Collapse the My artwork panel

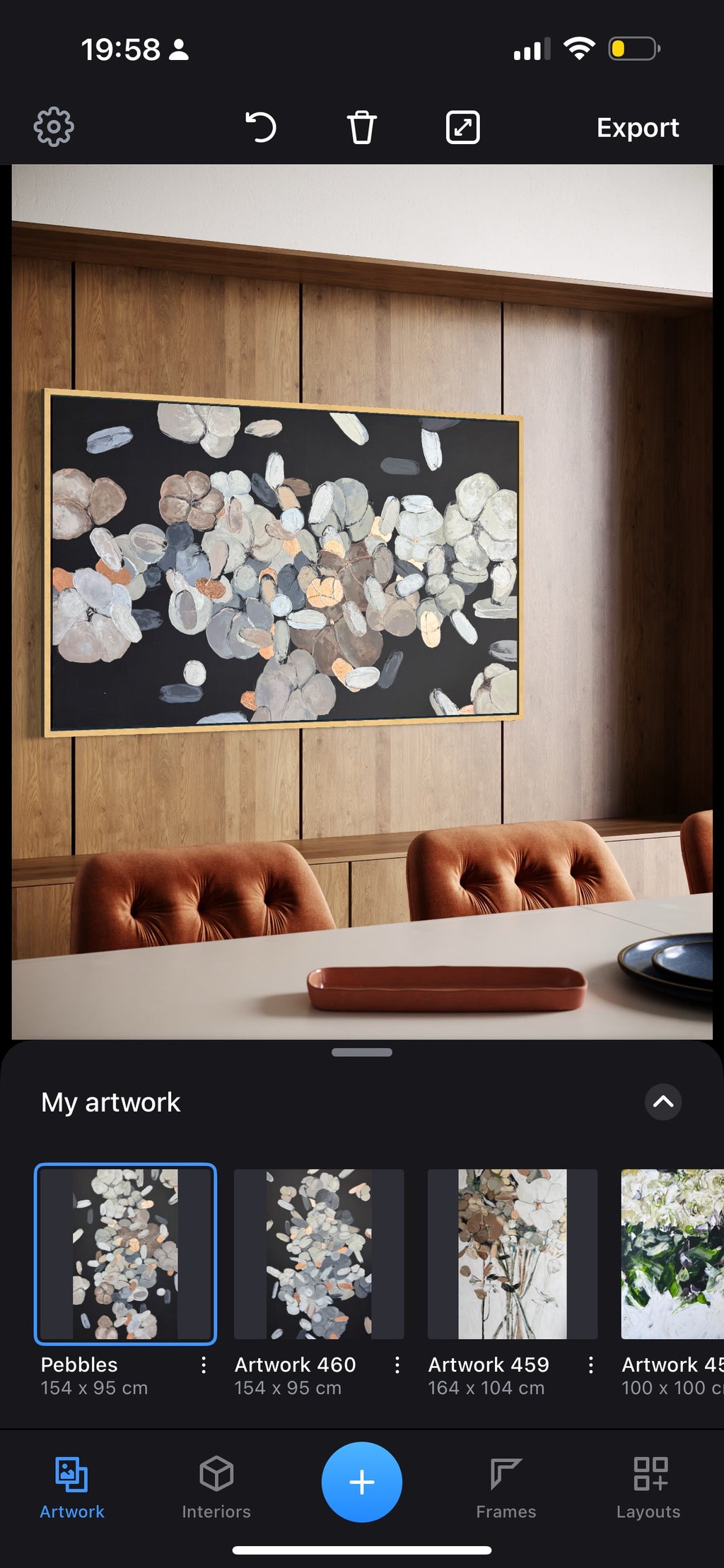pos(663,1101)
